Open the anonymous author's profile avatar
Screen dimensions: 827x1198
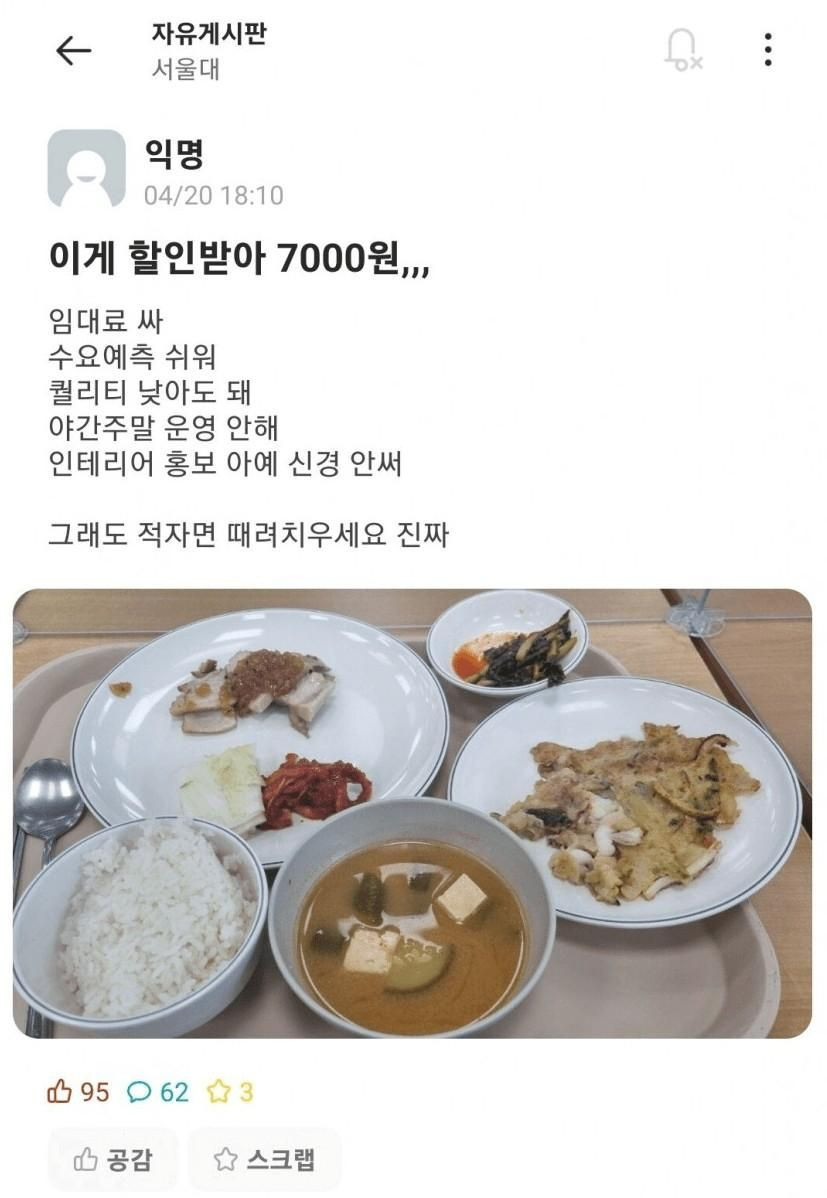pyautogui.click(x=86, y=168)
